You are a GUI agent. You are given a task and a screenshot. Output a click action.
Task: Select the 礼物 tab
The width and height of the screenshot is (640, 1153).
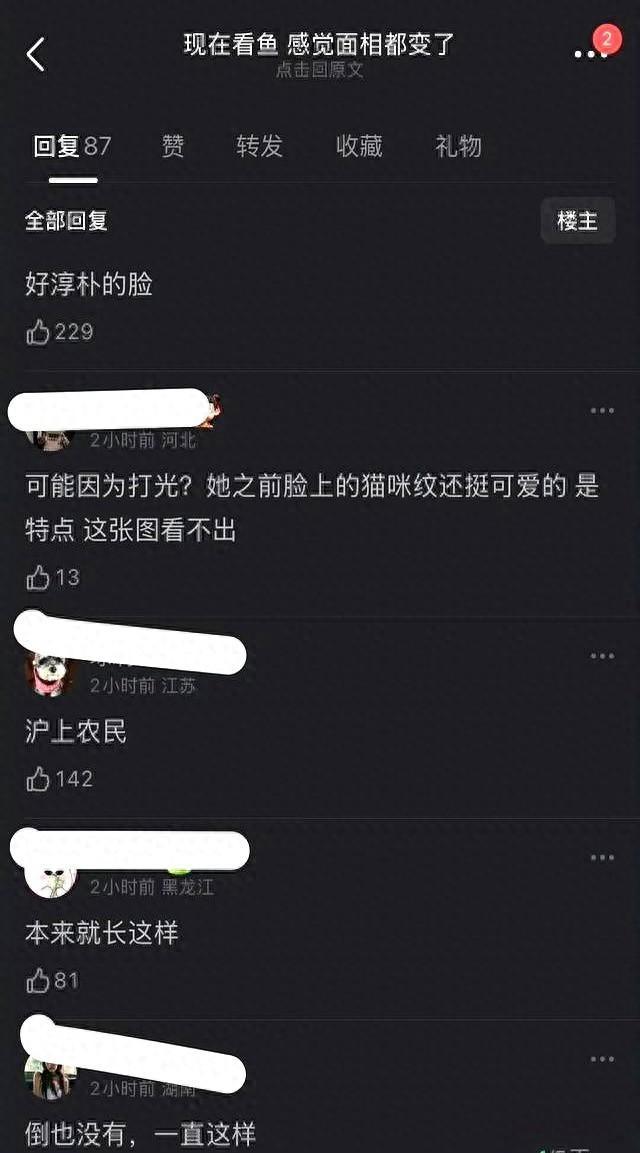pyautogui.click(x=458, y=146)
